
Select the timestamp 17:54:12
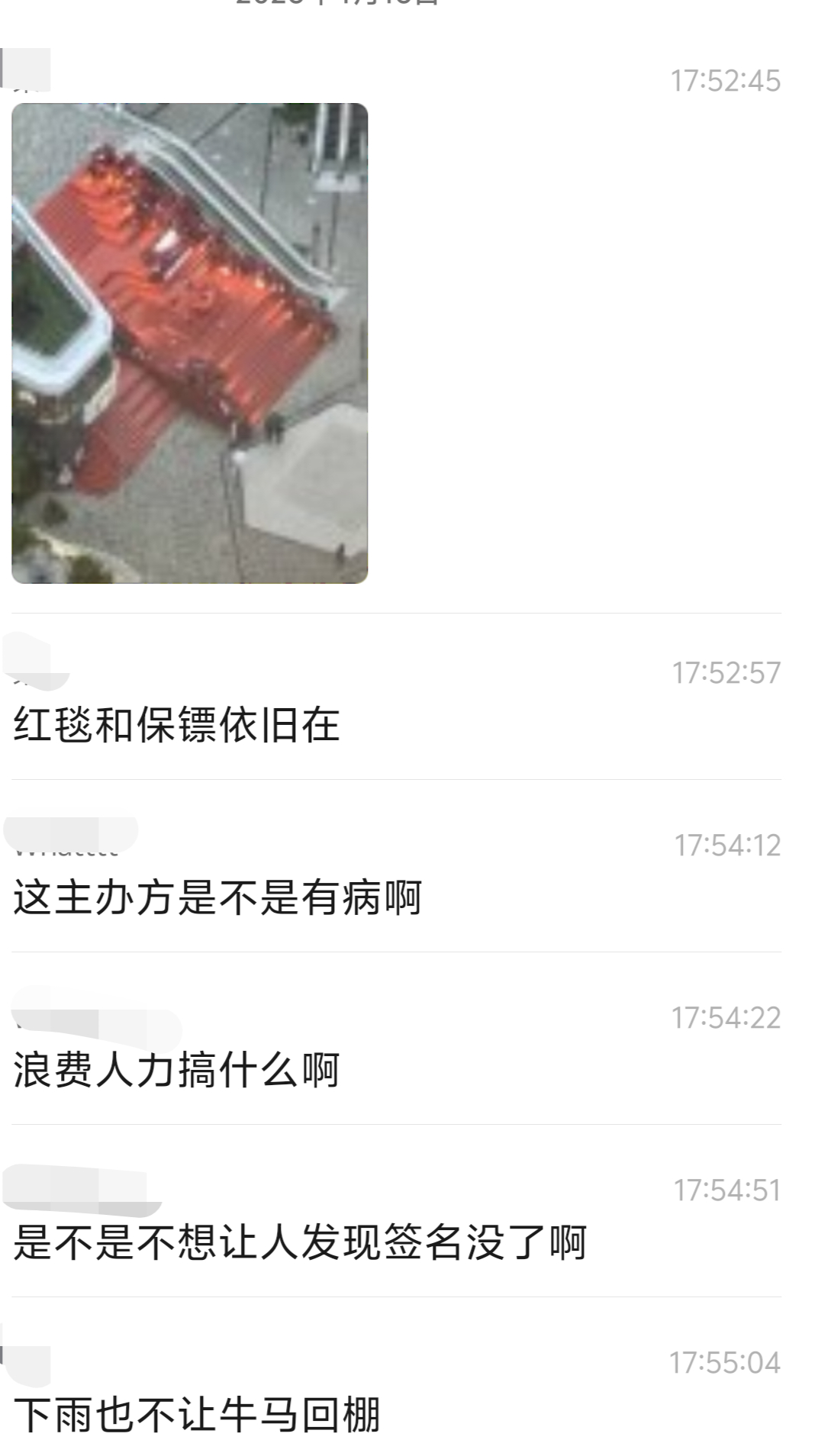(x=725, y=842)
